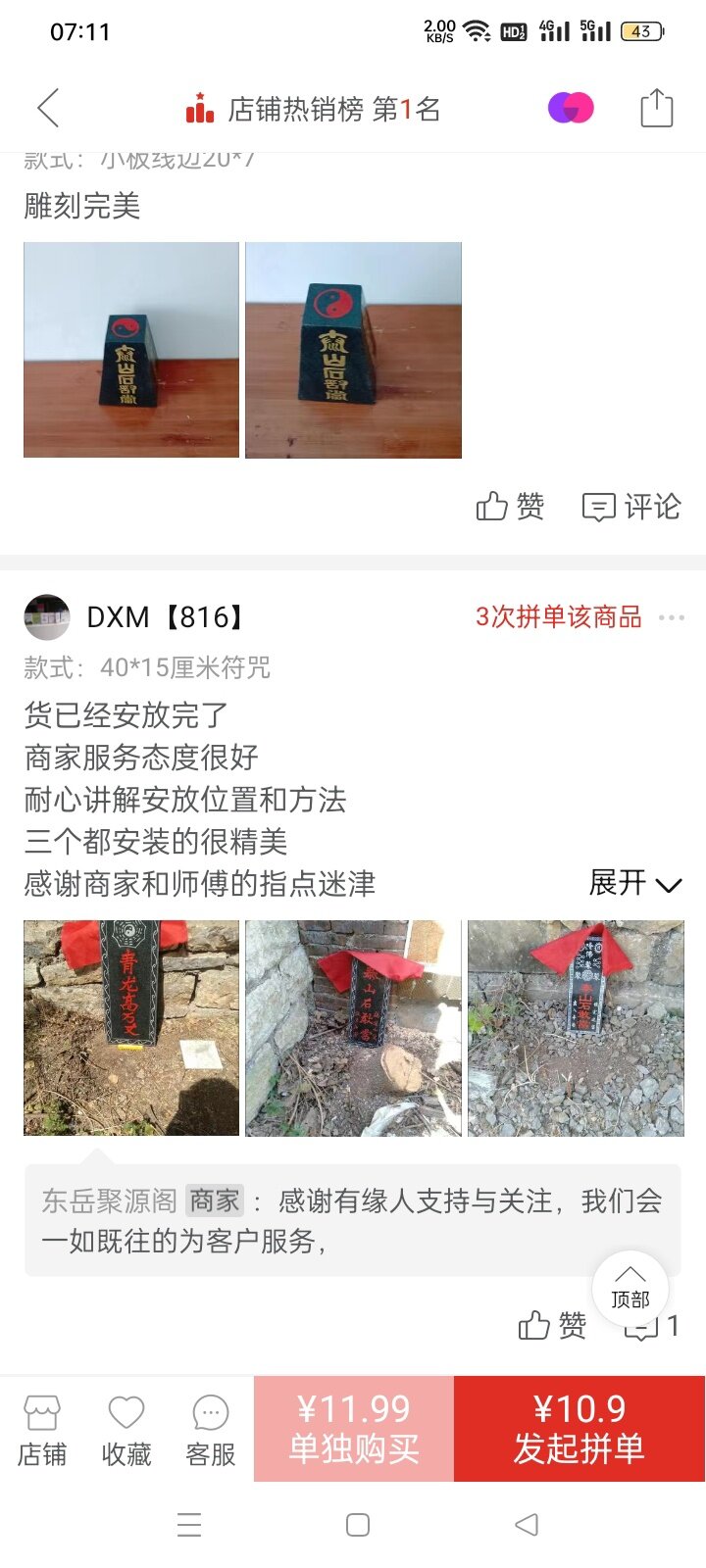Like DXM's review
This screenshot has height=1568, width=706.
(552, 1326)
